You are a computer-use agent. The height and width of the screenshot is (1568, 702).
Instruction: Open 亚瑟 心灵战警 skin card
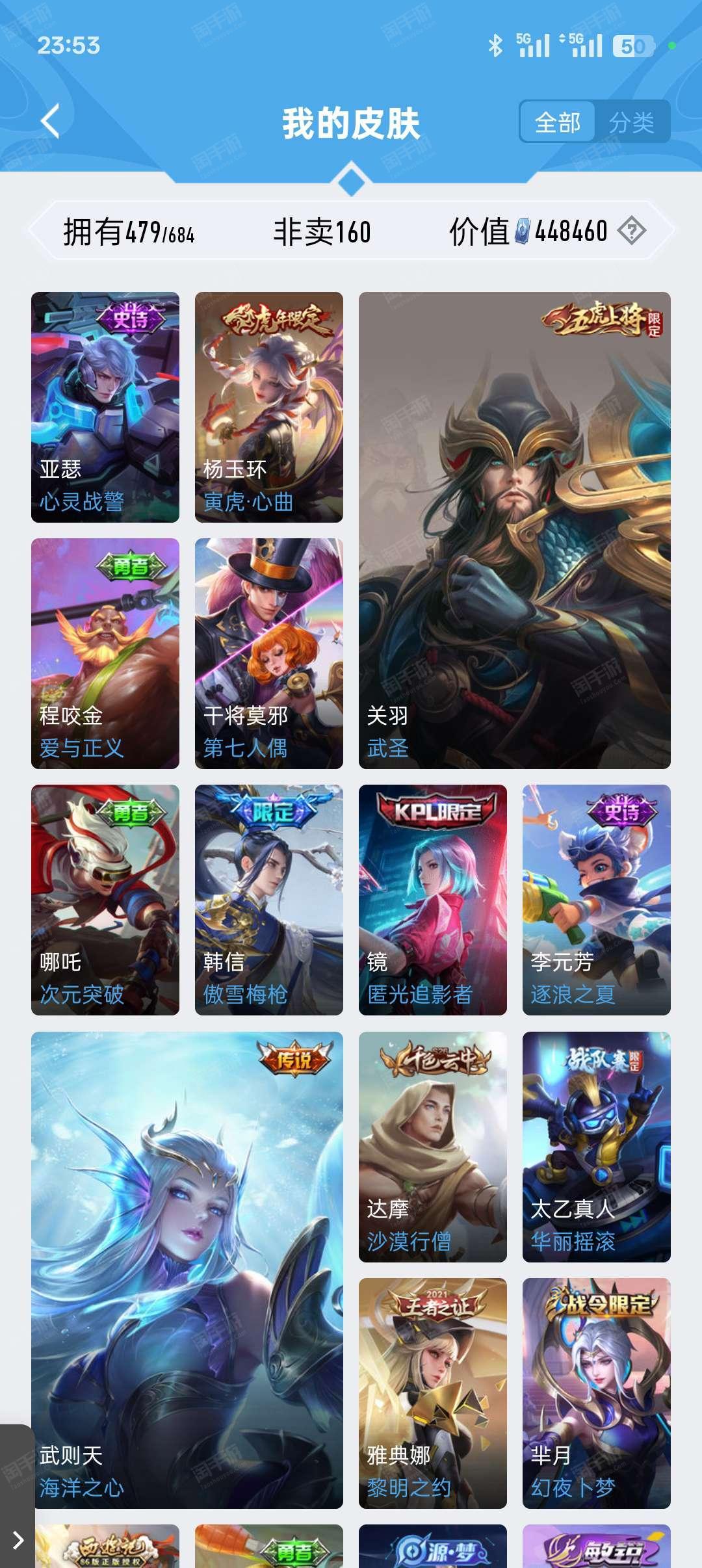(105, 407)
